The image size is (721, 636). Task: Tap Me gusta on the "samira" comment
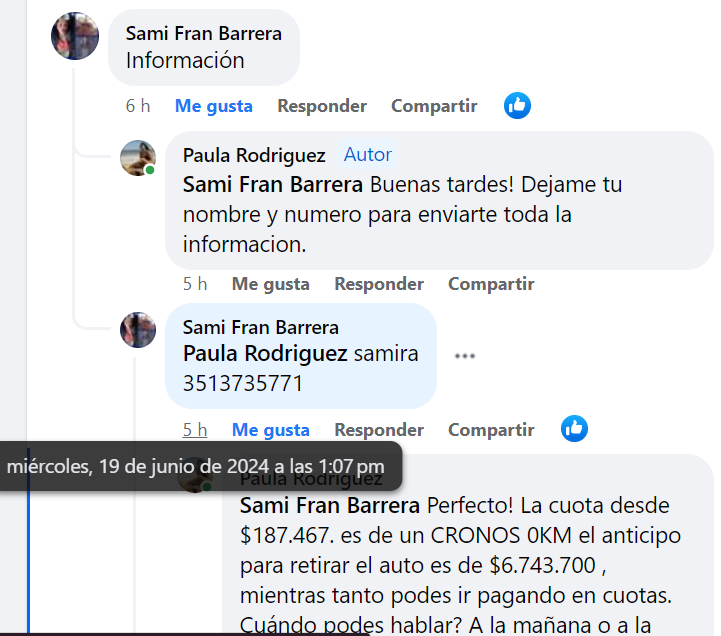[x=270, y=430]
